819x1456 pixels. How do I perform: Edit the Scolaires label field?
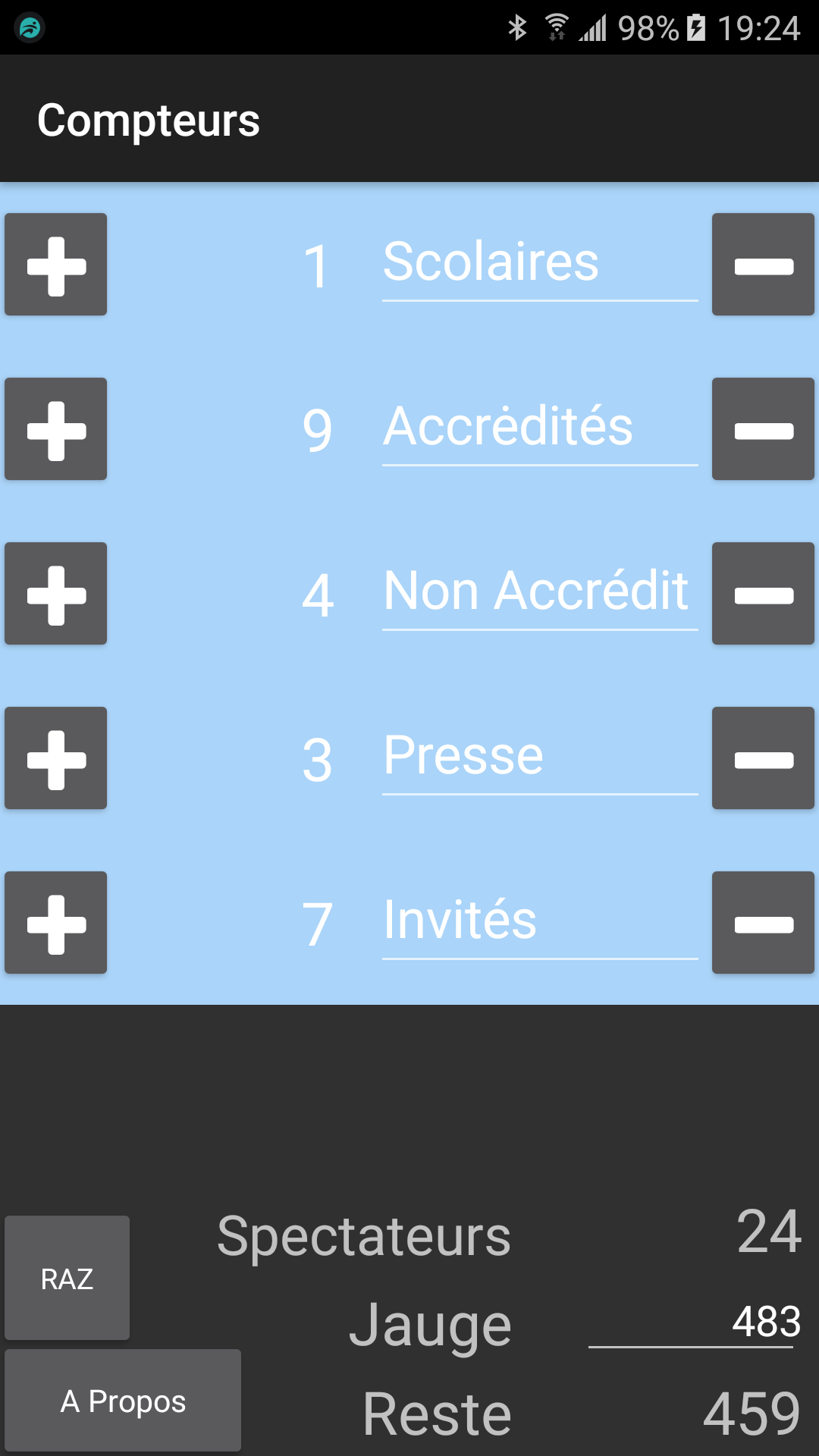click(539, 263)
